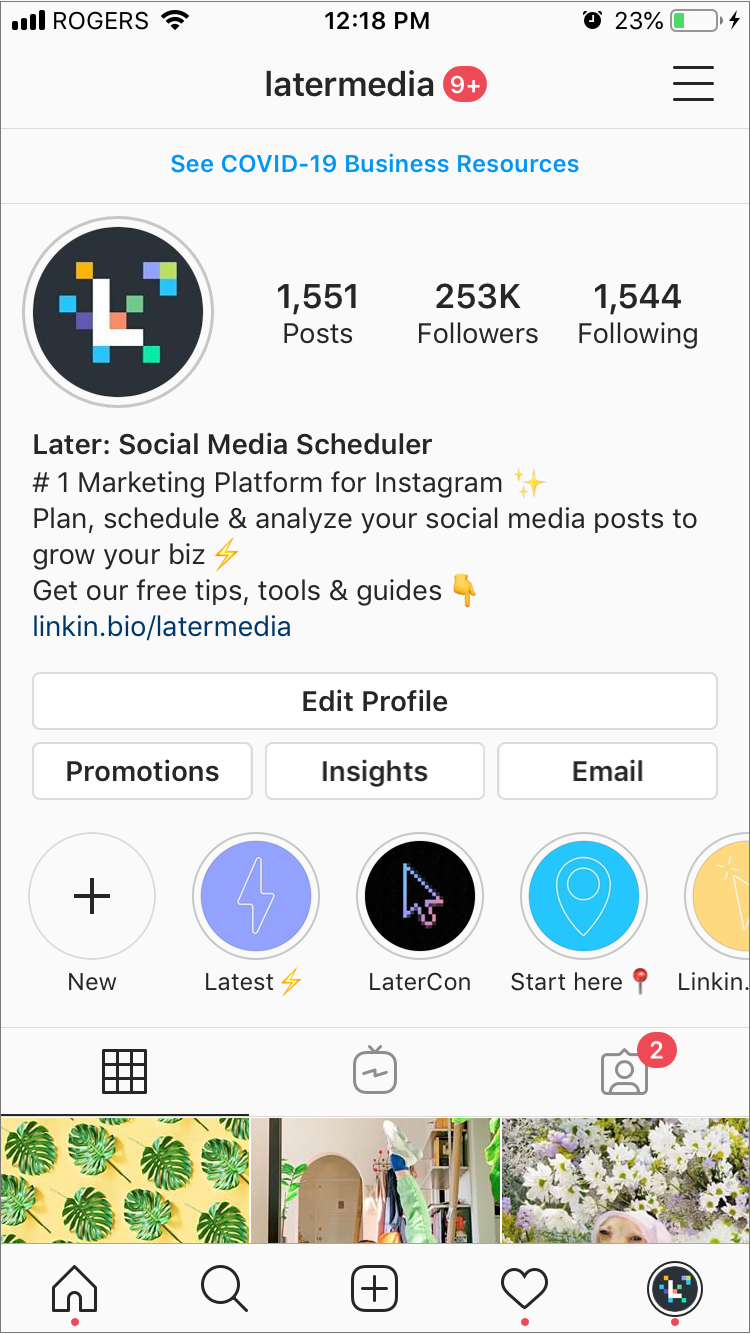
Task: Open the hamburger menu
Action: [x=693, y=84]
